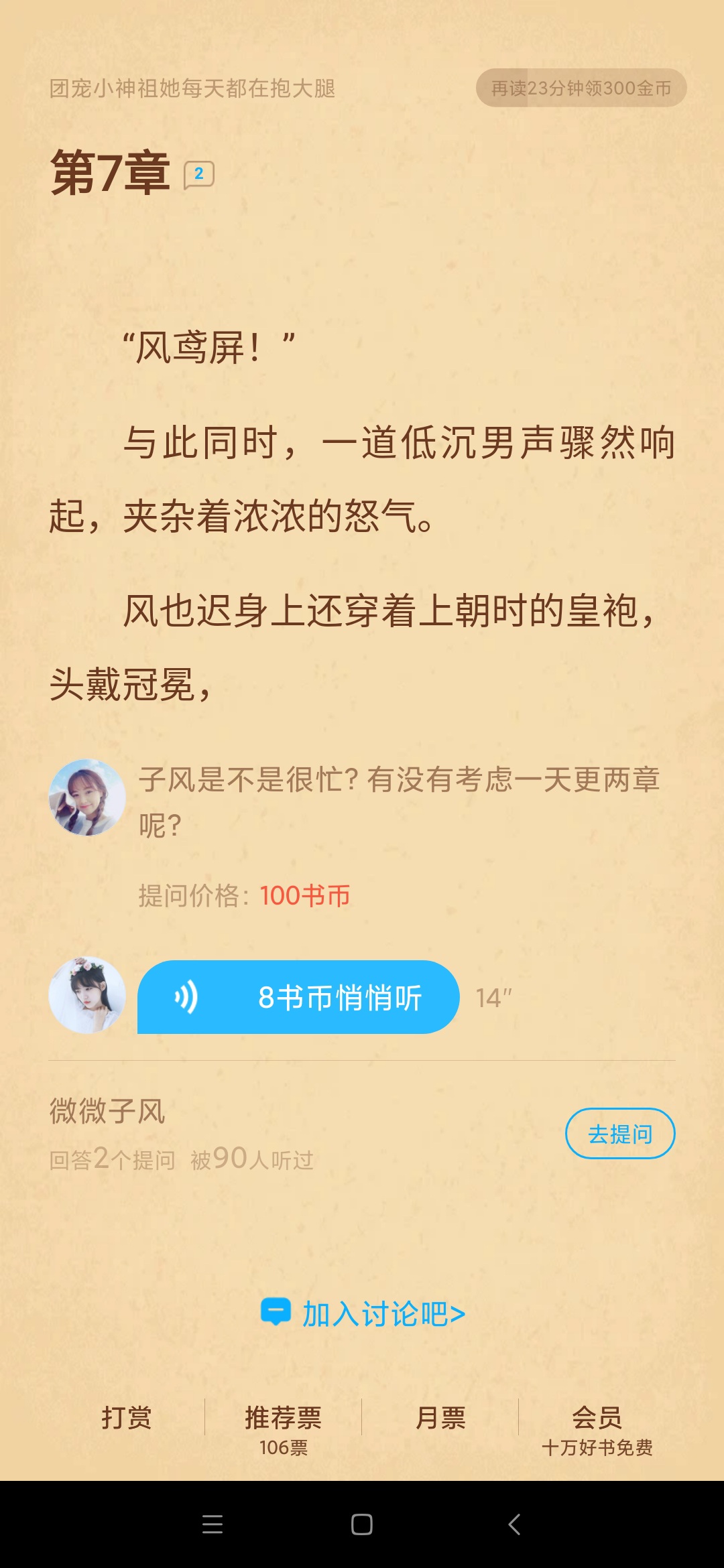Give a 月票 monthly ticket
This screenshot has height=1568, width=724.
(440, 1417)
